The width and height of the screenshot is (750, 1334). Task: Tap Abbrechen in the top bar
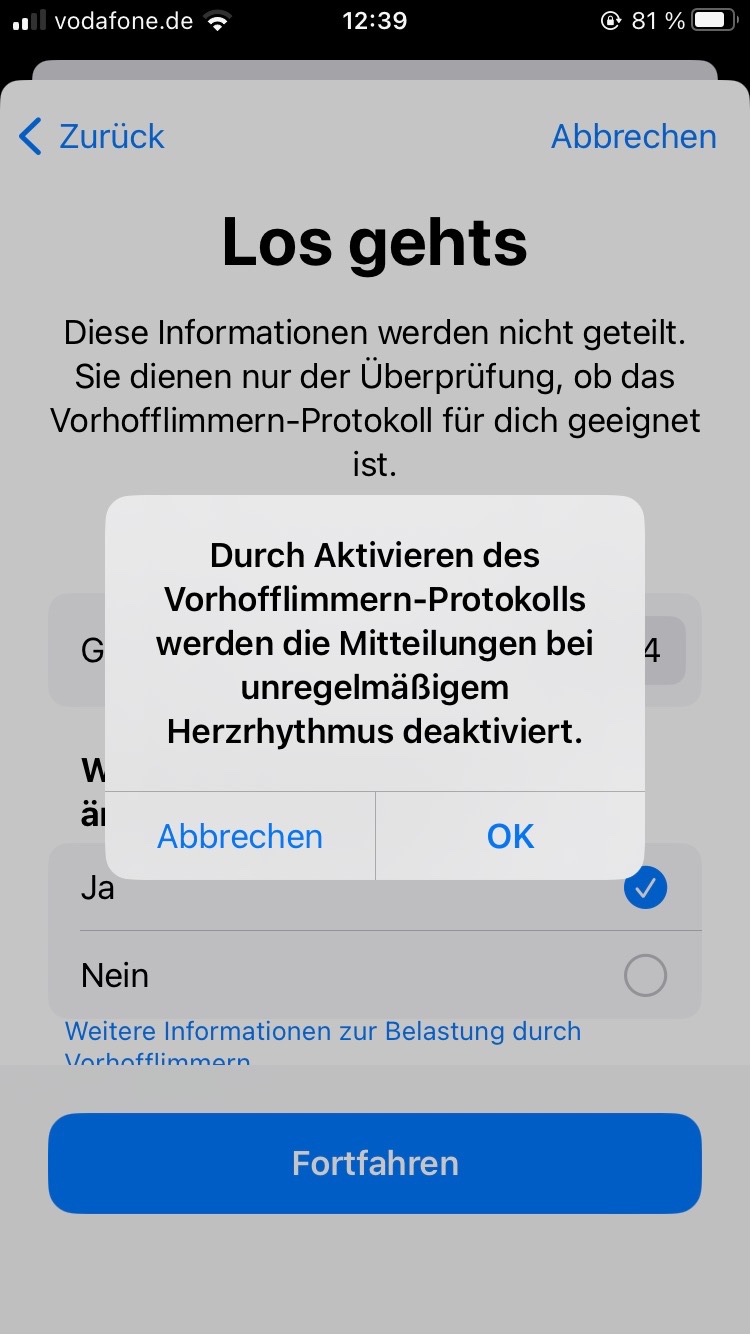pyautogui.click(x=633, y=136)
